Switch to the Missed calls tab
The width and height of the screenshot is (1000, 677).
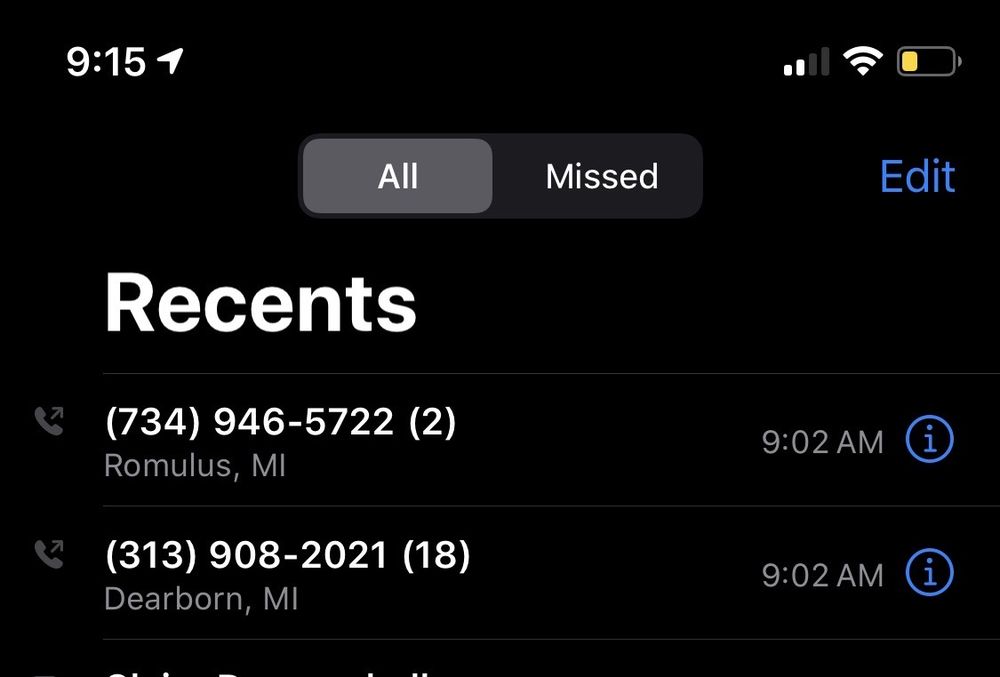coord(601,176)
